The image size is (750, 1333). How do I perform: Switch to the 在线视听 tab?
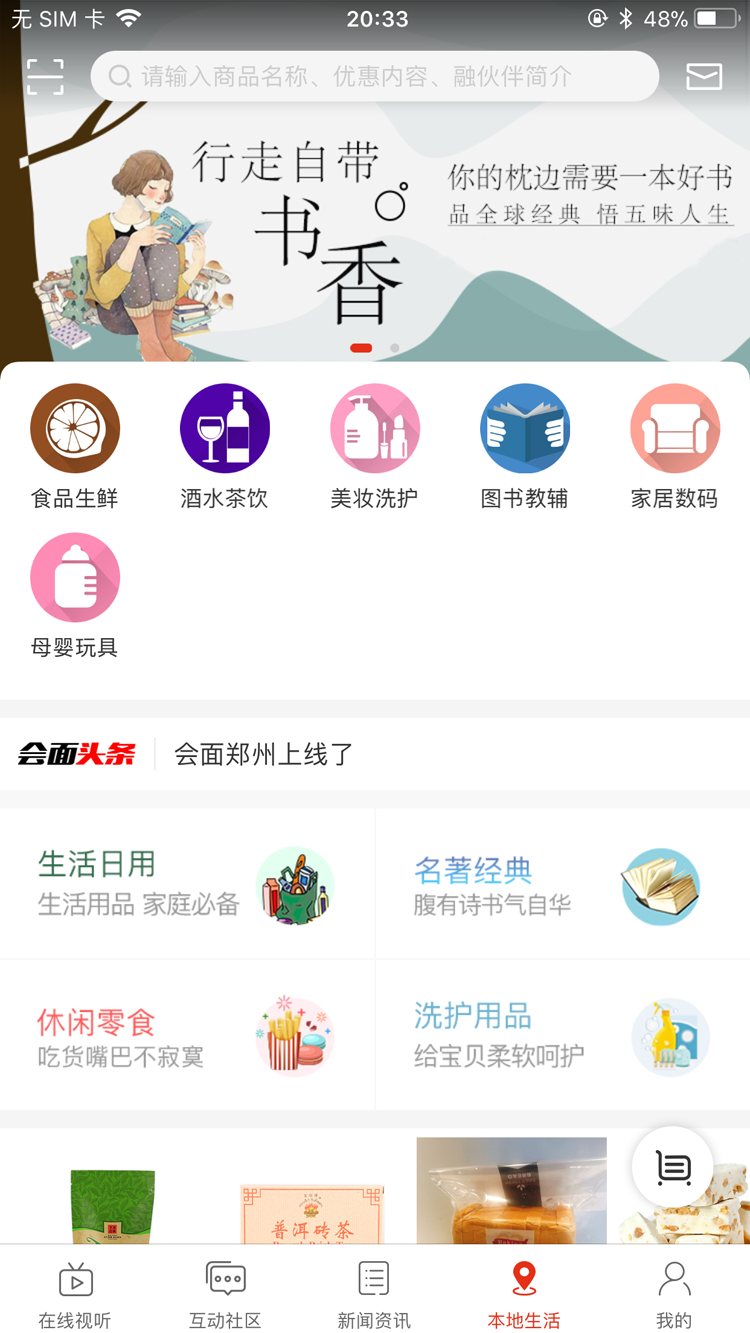click(75, 1292)
